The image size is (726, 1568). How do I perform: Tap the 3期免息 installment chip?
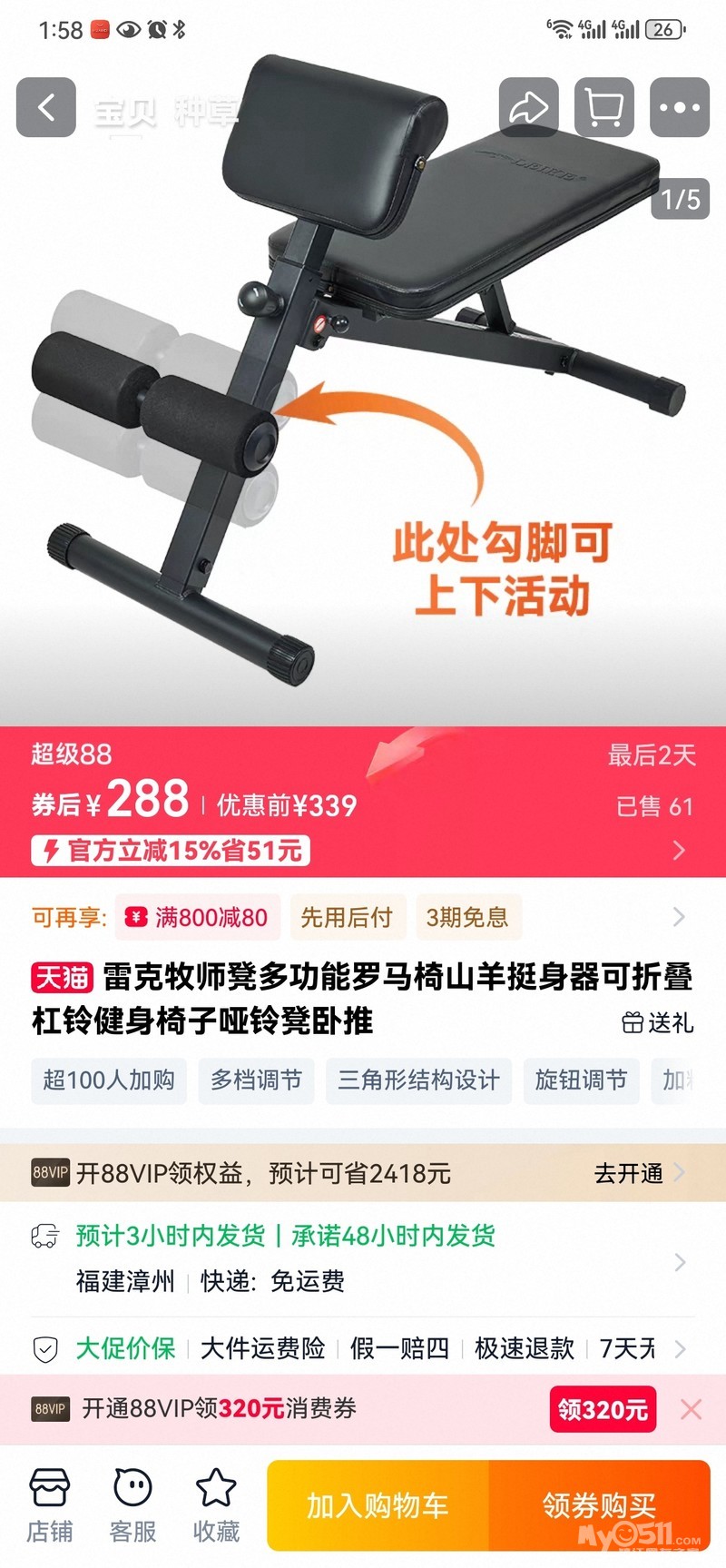click(467, 917)
